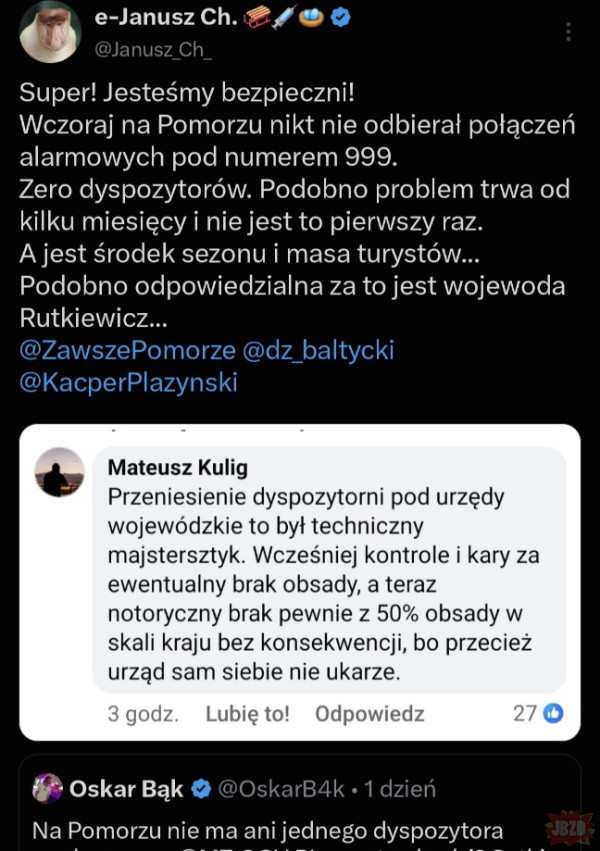600x851 pixels.
Task: Open the @ZawszePomorze mention
Action: (127, 351)
